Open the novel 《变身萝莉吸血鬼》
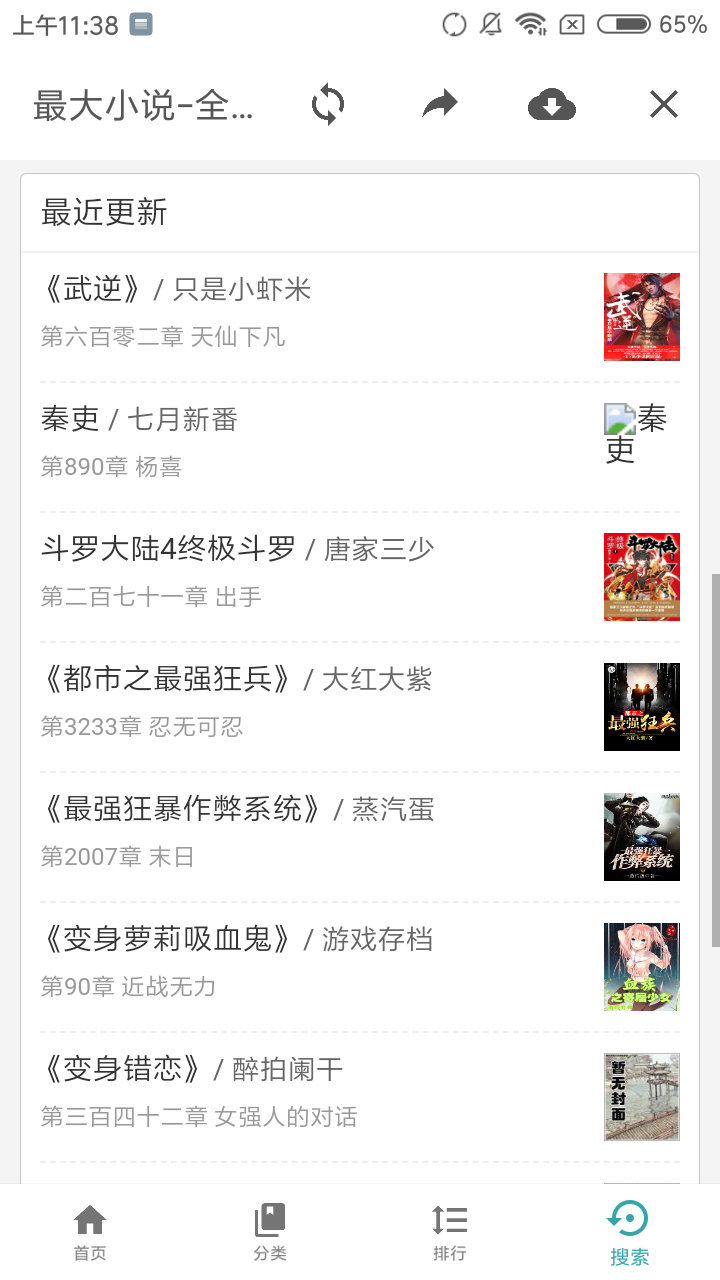This screenshot has height=1280, width=720. coord(167,939)
